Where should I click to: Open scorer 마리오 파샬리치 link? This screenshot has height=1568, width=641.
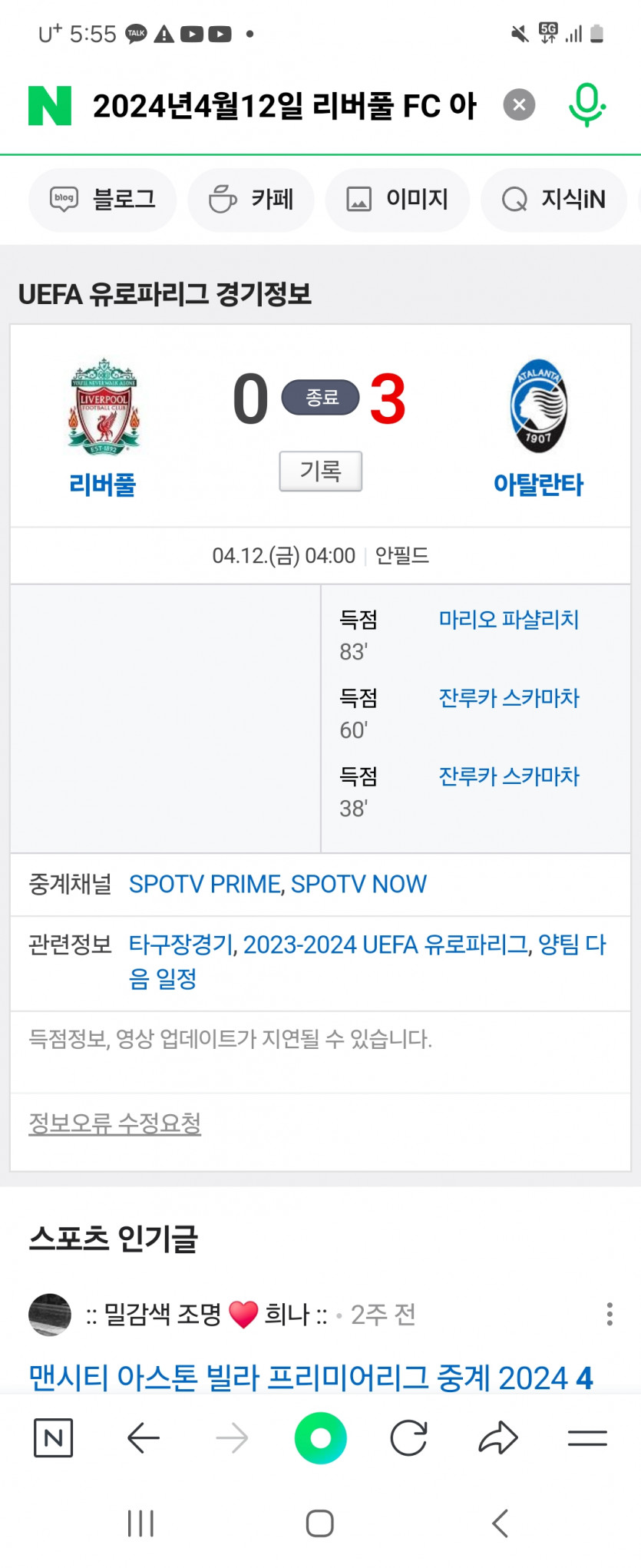(x=508, y=619)
